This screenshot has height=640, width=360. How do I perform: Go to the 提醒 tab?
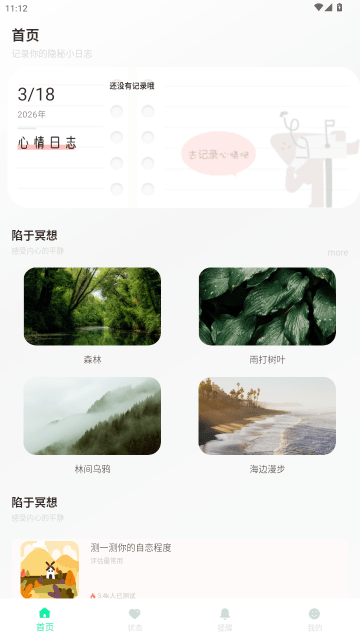pyautogui.click(x=225, y=620)
